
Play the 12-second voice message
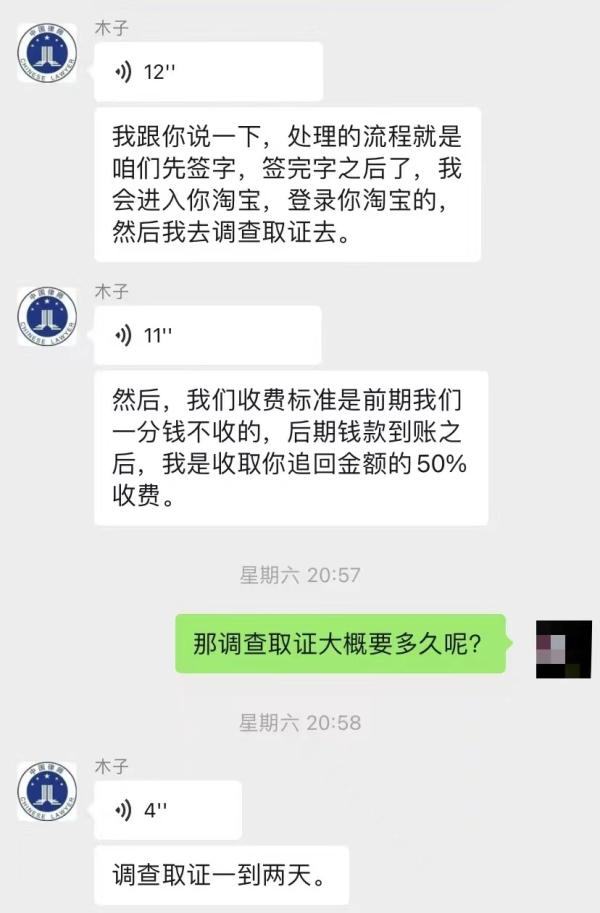pyautogui.click(x=208, y=72)
